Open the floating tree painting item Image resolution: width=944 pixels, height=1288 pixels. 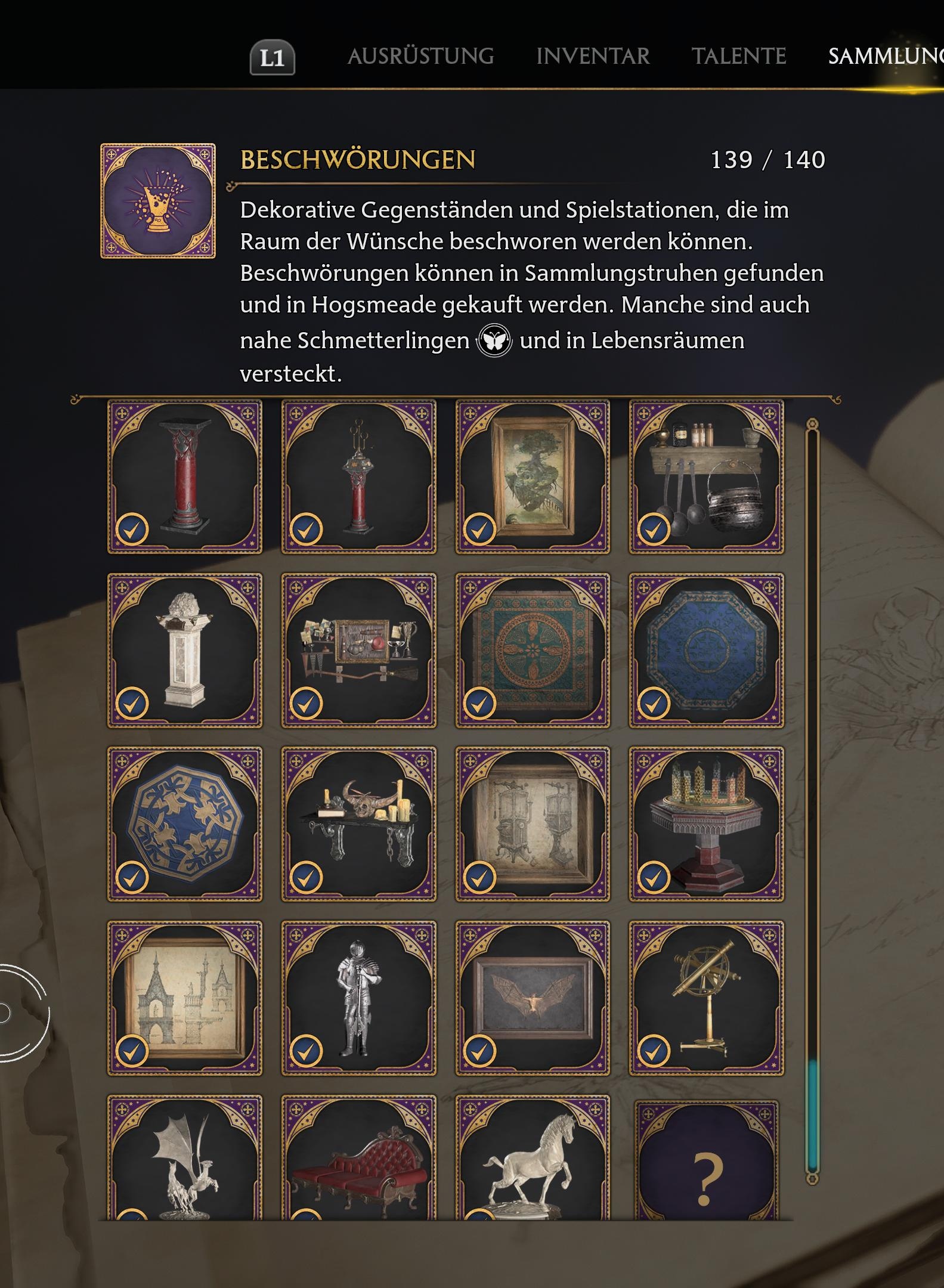[x=533, y=477]
